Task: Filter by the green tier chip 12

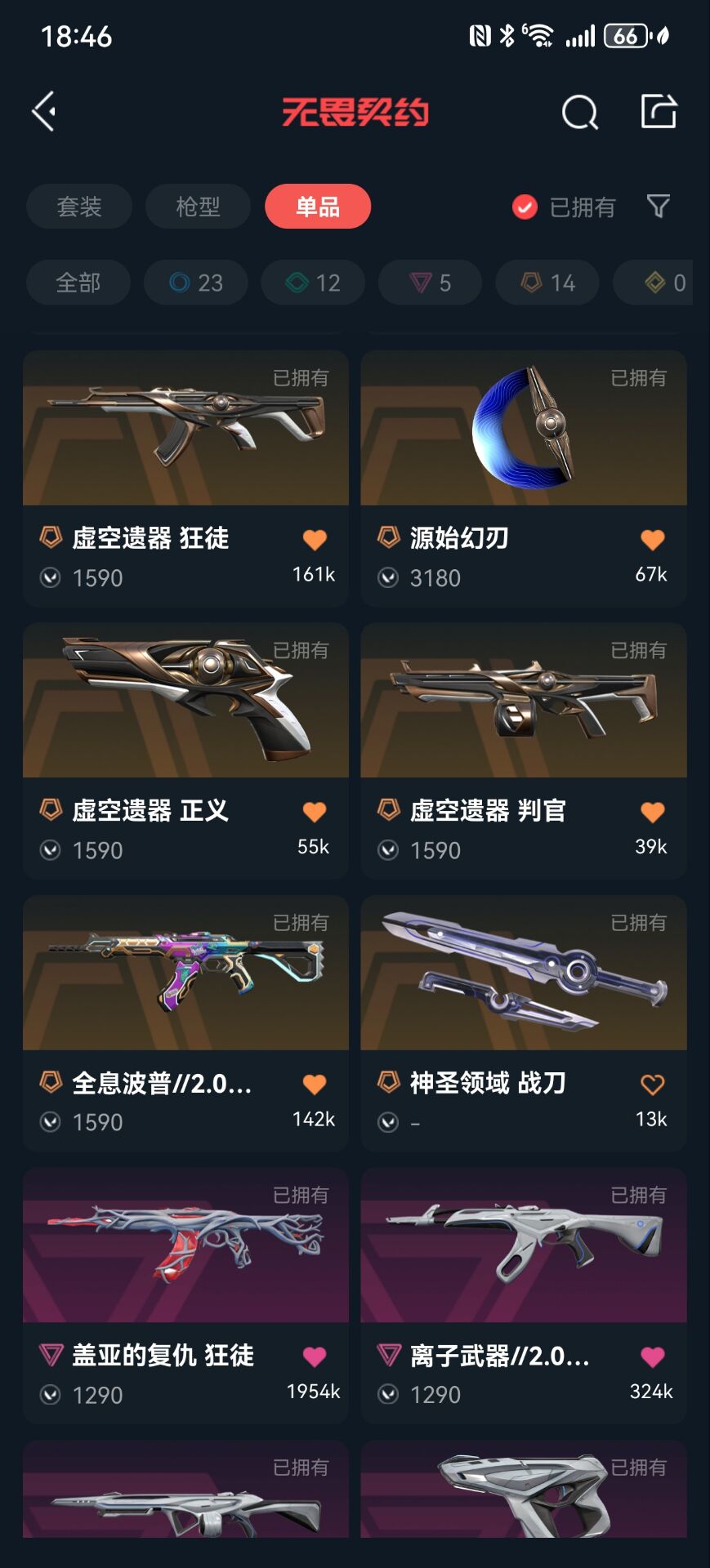Action: tap(313, 283)
